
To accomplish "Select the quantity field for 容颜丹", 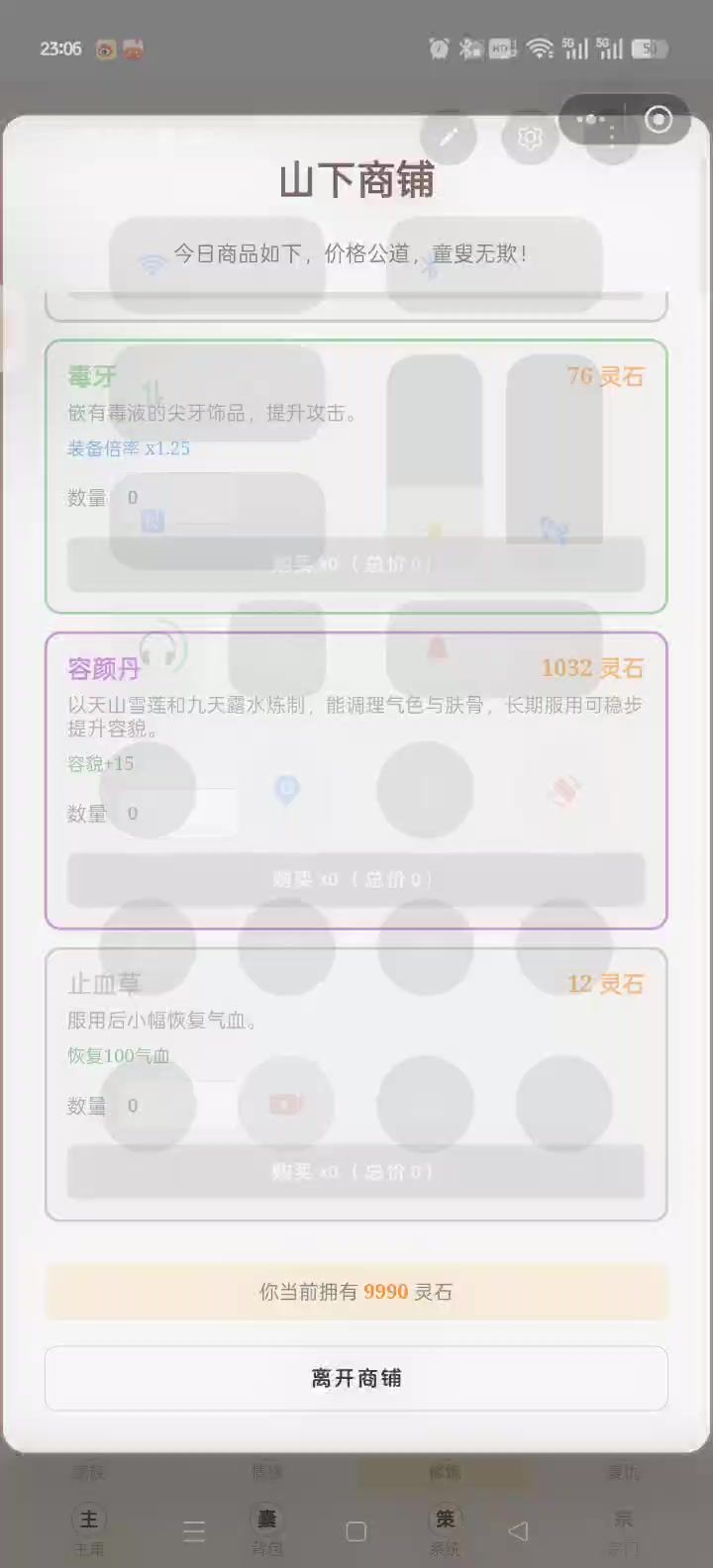I will (176, 813).
